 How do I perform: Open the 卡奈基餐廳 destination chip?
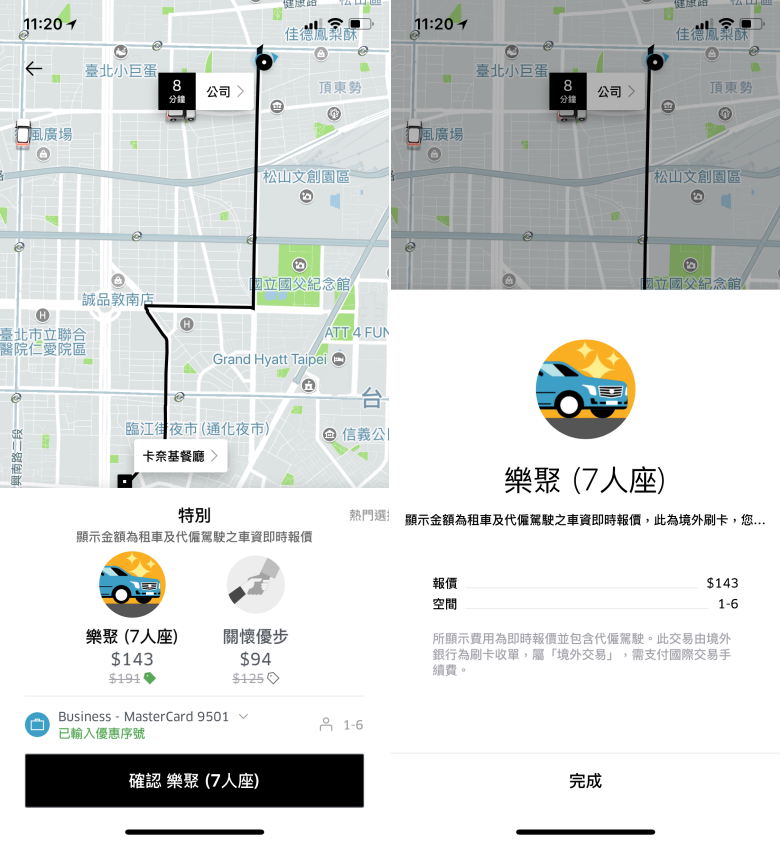pyautogui.click(x=182, y=457)
